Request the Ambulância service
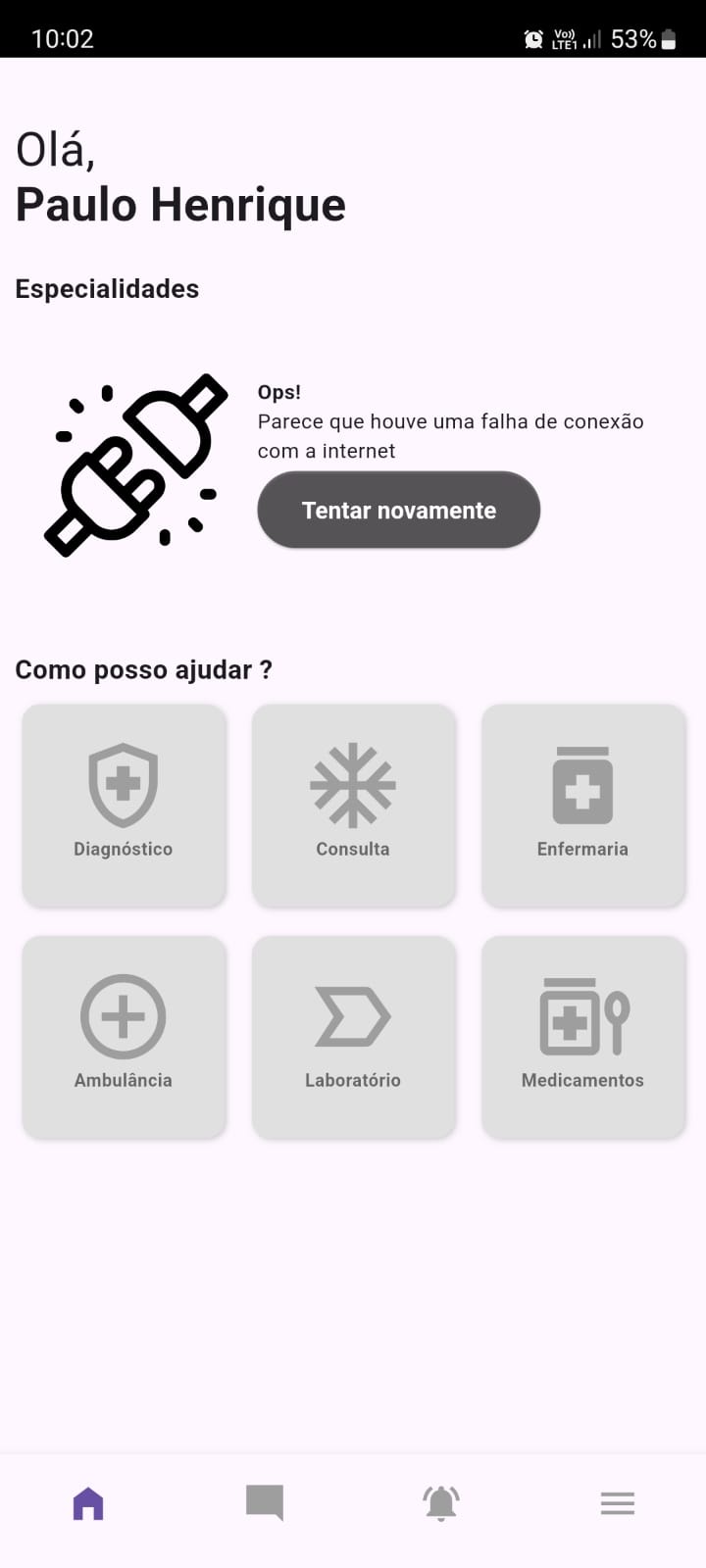This screenshot has height=1568, width=706. coord(124,1036)
